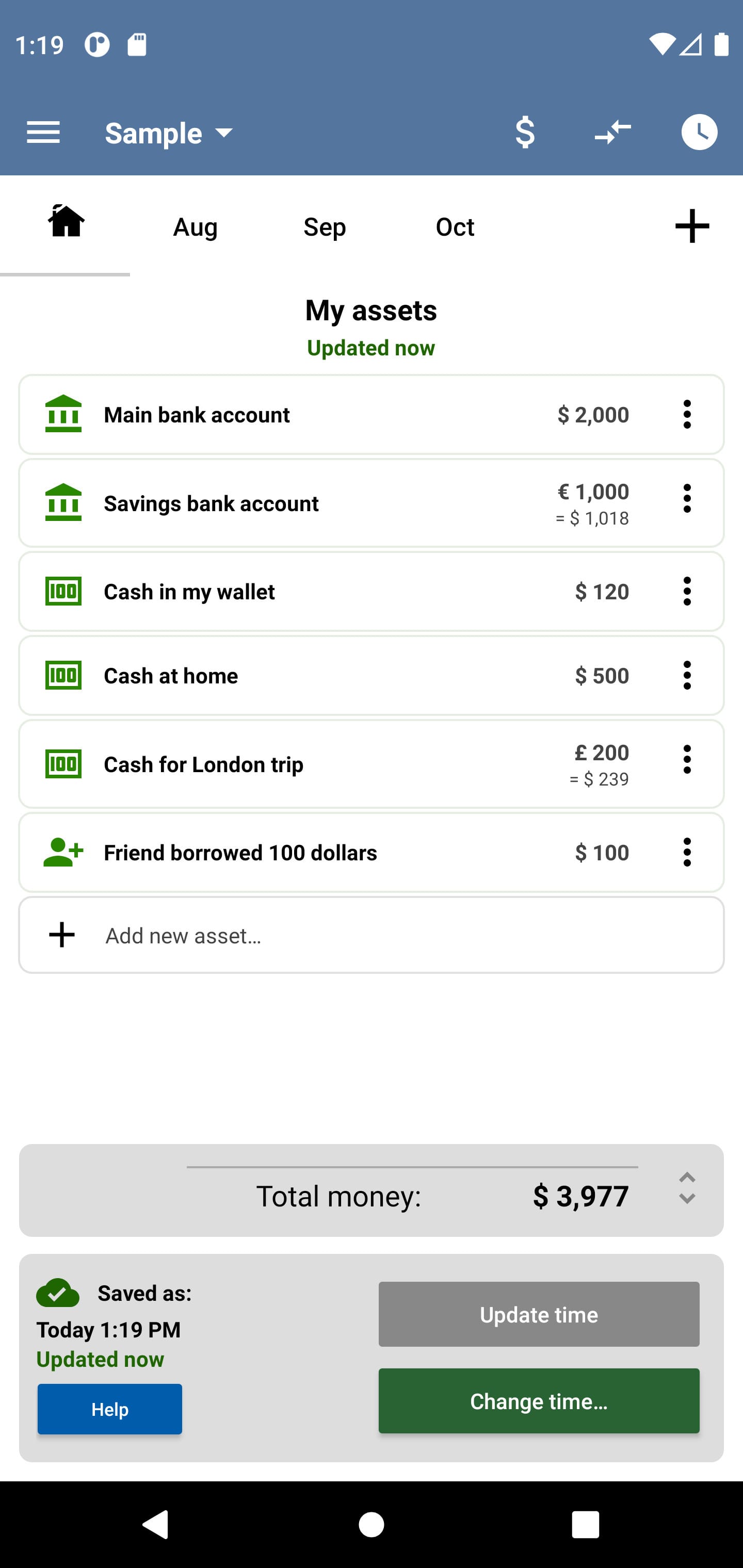Open the Help button
Viewport: 743px width, 1568px height.
[x=109, y=1409]
